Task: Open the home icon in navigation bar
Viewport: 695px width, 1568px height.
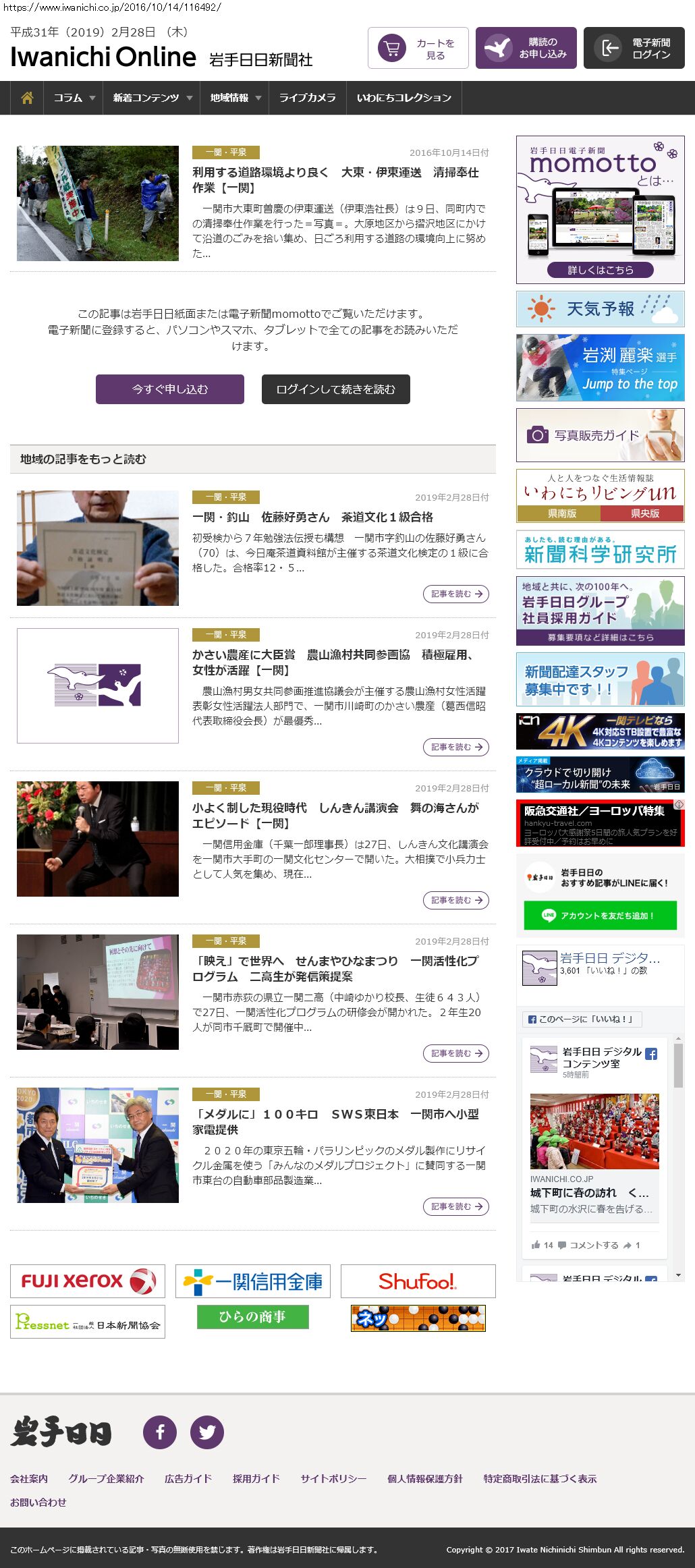Action: click(27, 98)
